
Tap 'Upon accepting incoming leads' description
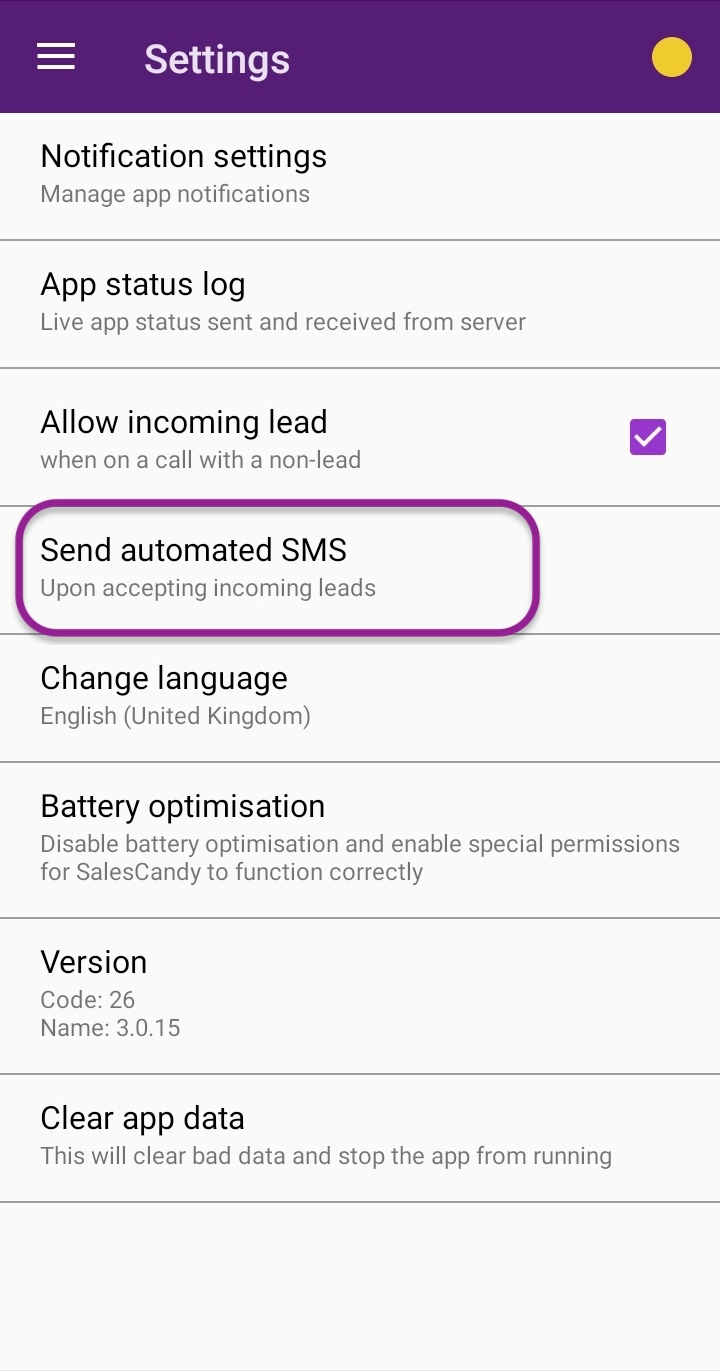(210, 588)
